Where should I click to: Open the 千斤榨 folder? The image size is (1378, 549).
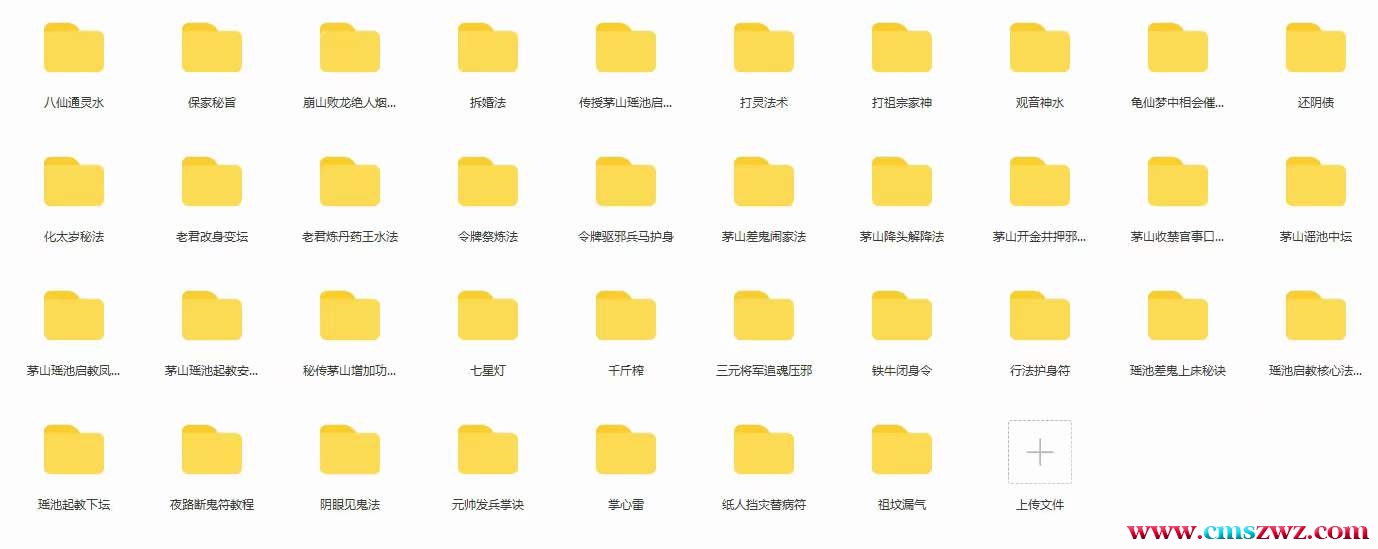coord(626,317)
